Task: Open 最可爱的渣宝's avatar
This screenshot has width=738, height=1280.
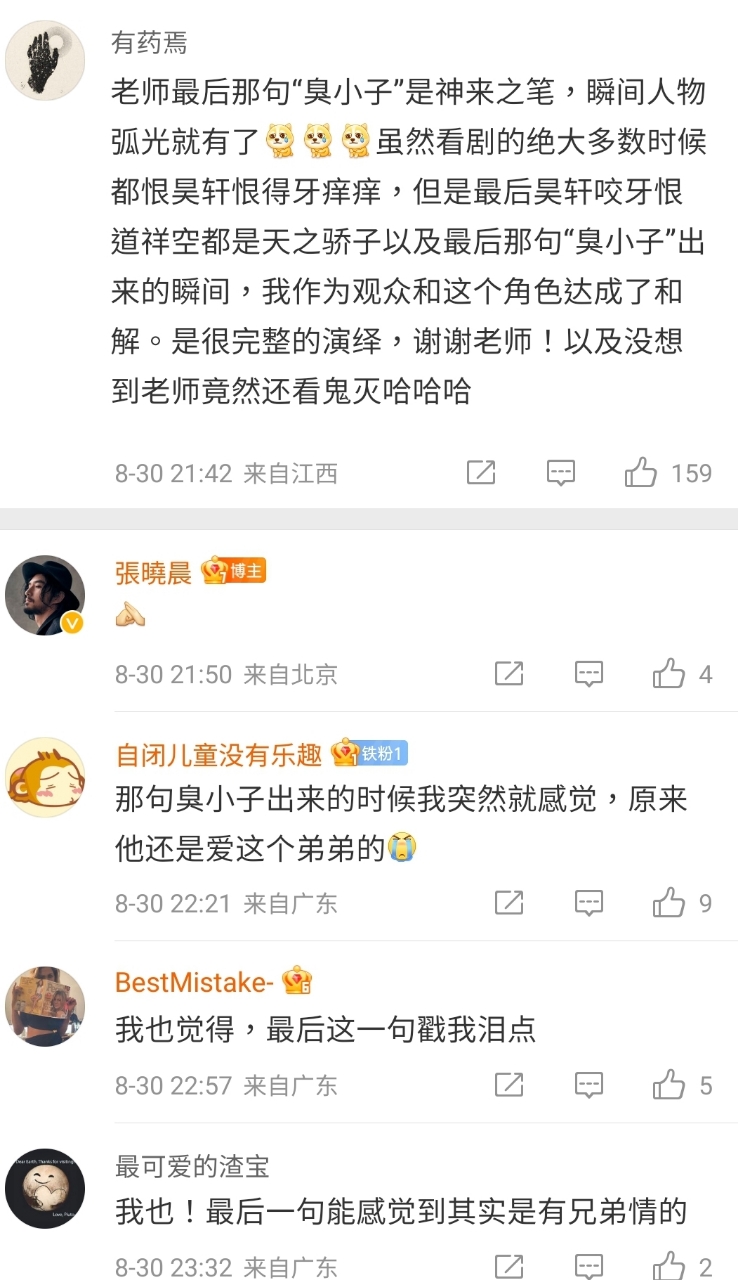Action: (44, 1188)
